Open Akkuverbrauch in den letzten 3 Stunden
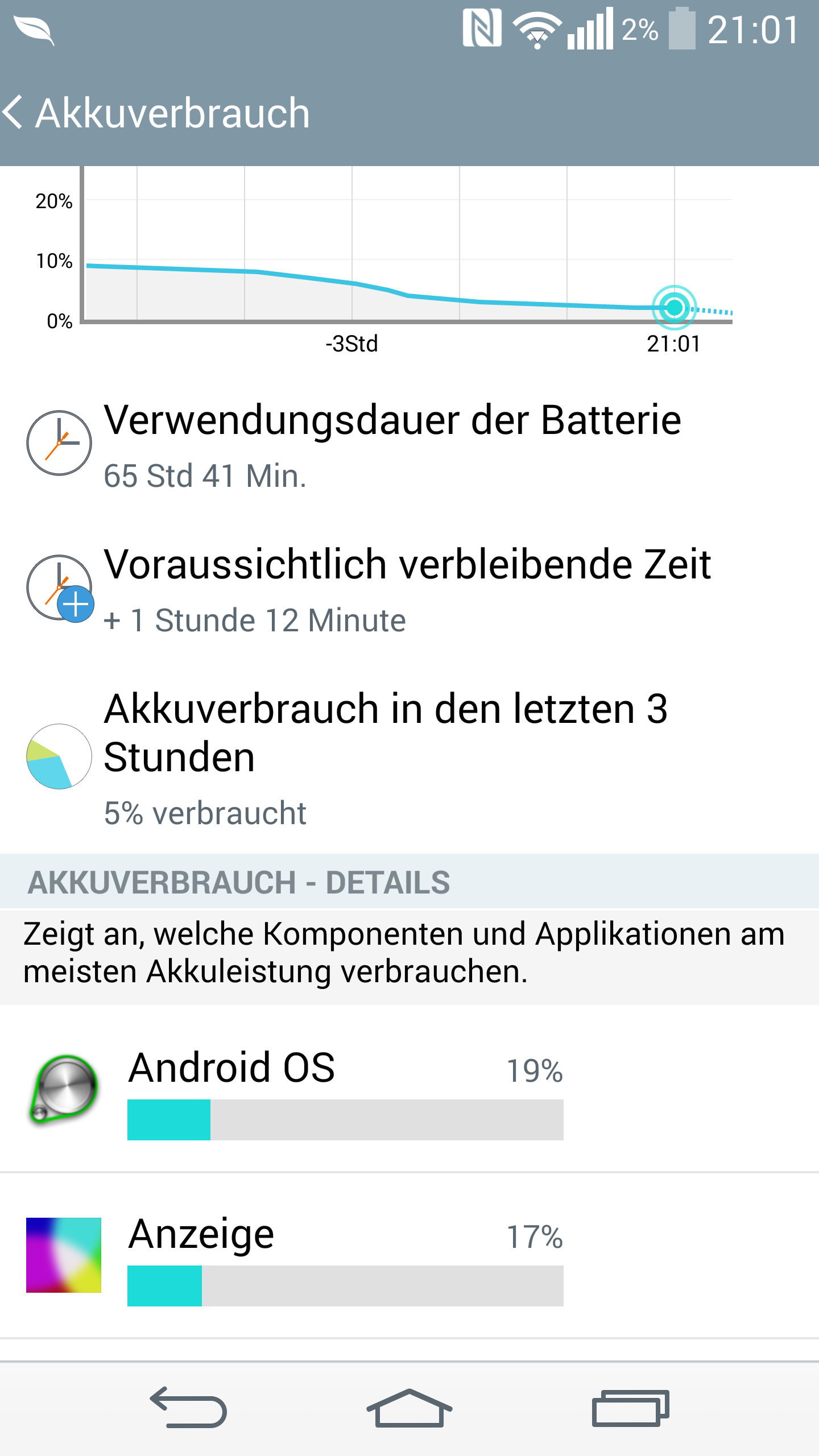This screenshot has height=1456, width=819. point(409,756)
